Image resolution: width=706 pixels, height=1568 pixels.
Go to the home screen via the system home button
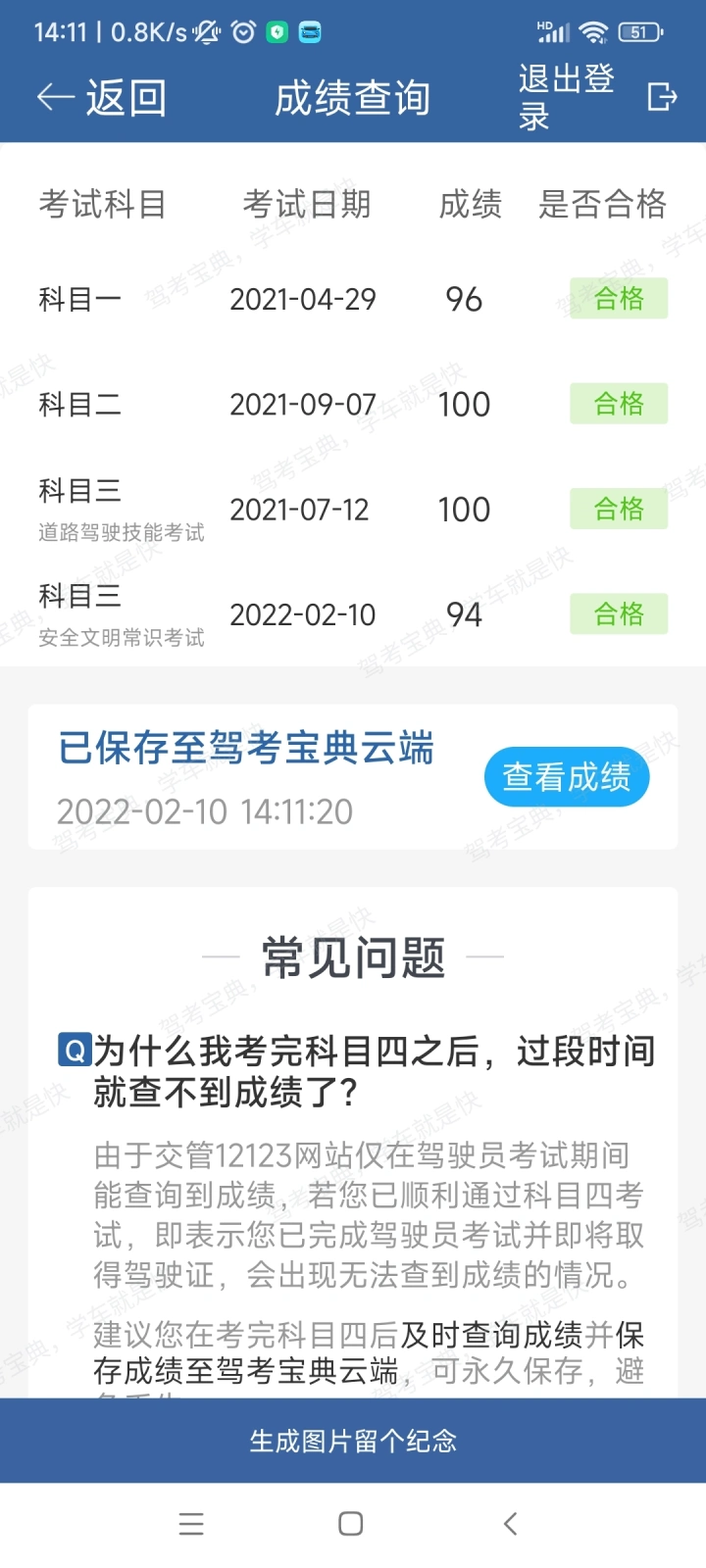tap(351, 1524)
